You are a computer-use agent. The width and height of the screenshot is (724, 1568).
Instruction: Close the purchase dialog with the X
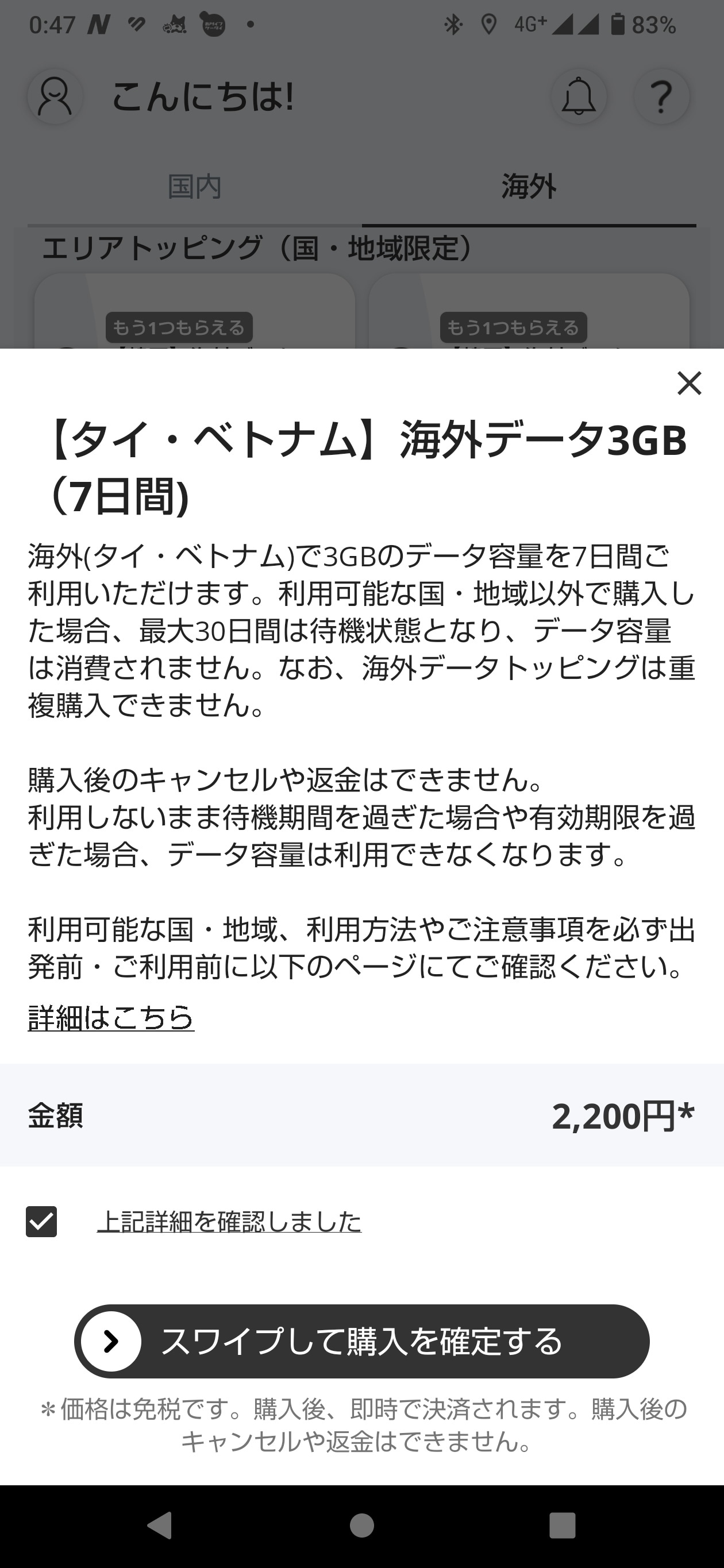[689, 384]
